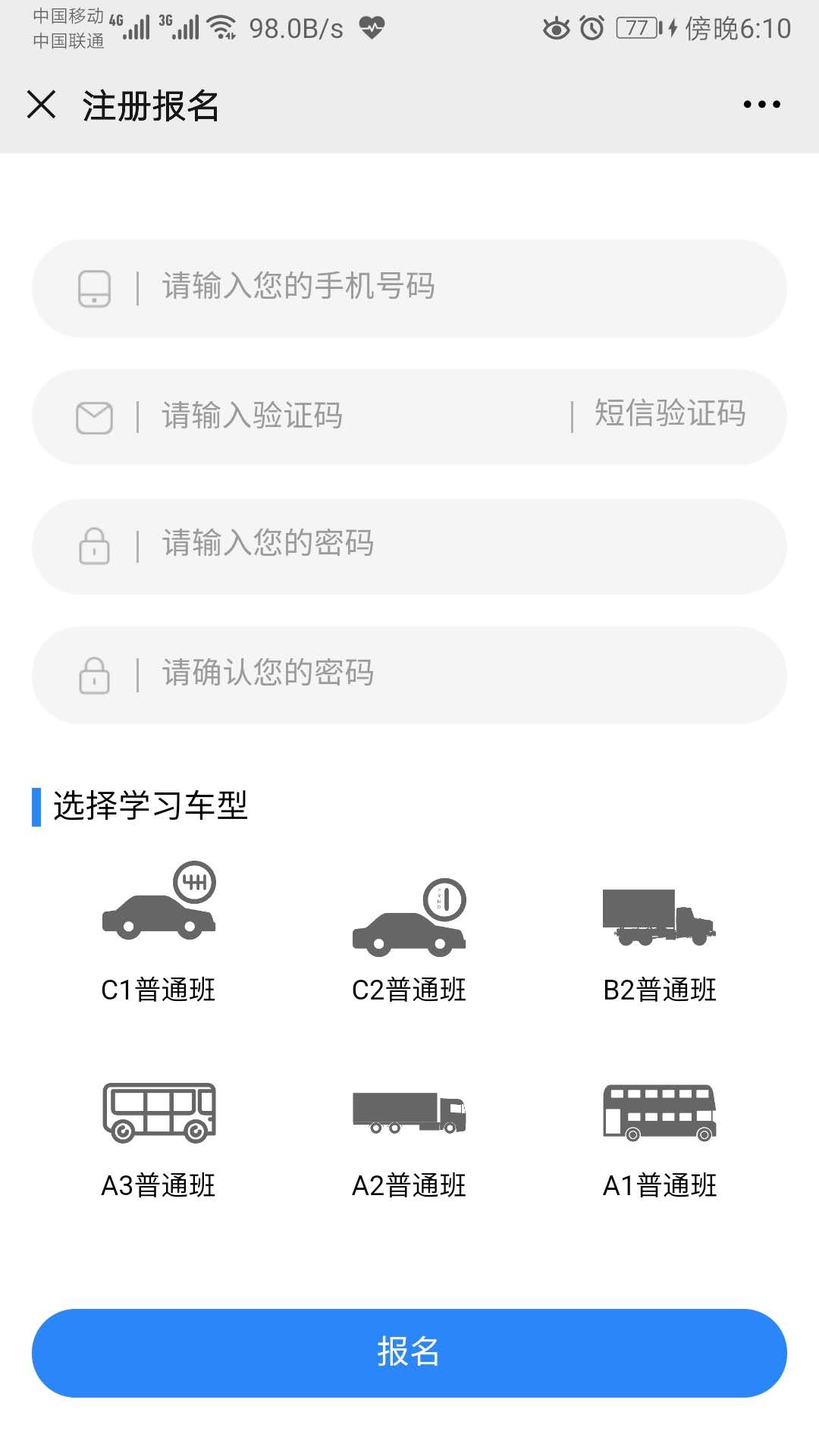The image size is (819, 1456).
Task: Focus the password input field
Action: pyautogui.click(x=409, y=546)
